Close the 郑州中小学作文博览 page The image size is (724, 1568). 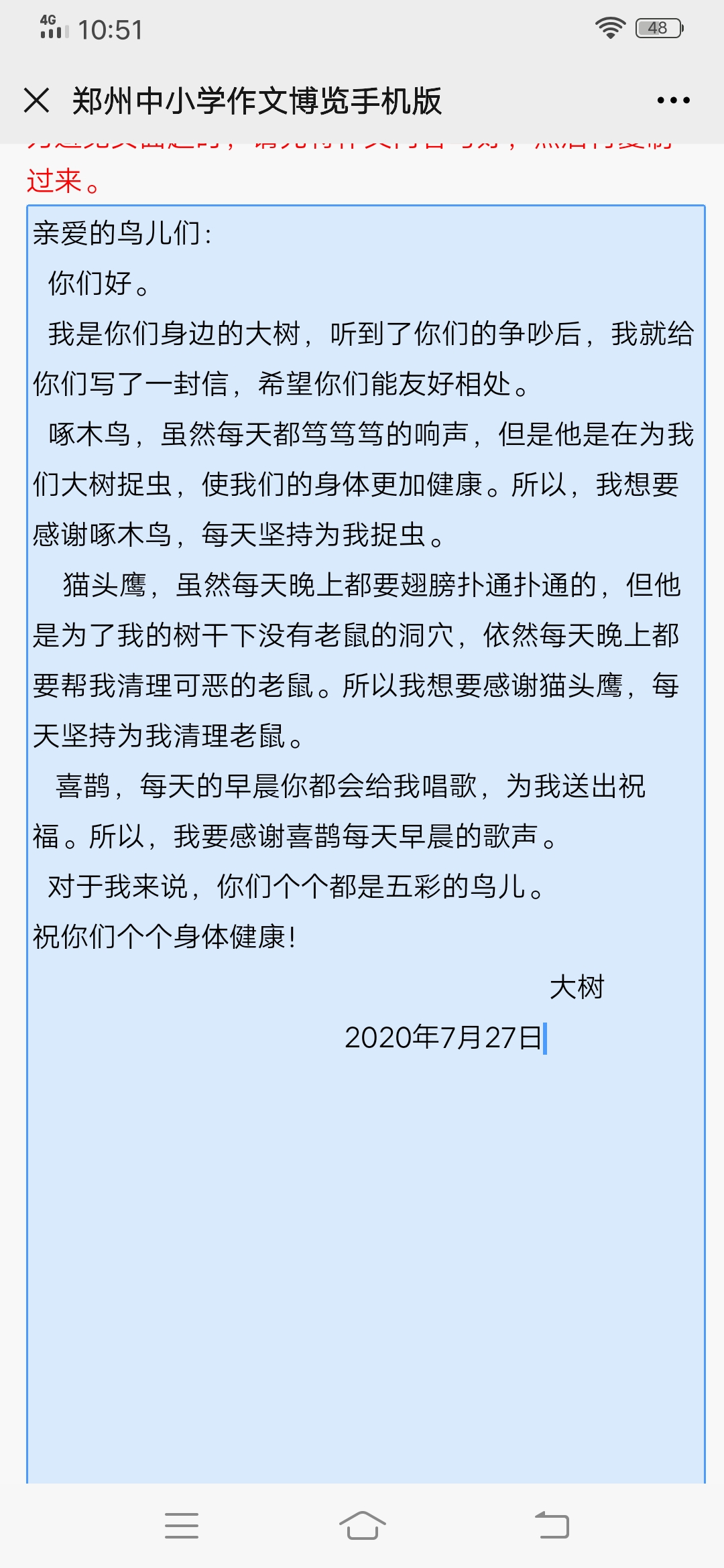[36, 101]
